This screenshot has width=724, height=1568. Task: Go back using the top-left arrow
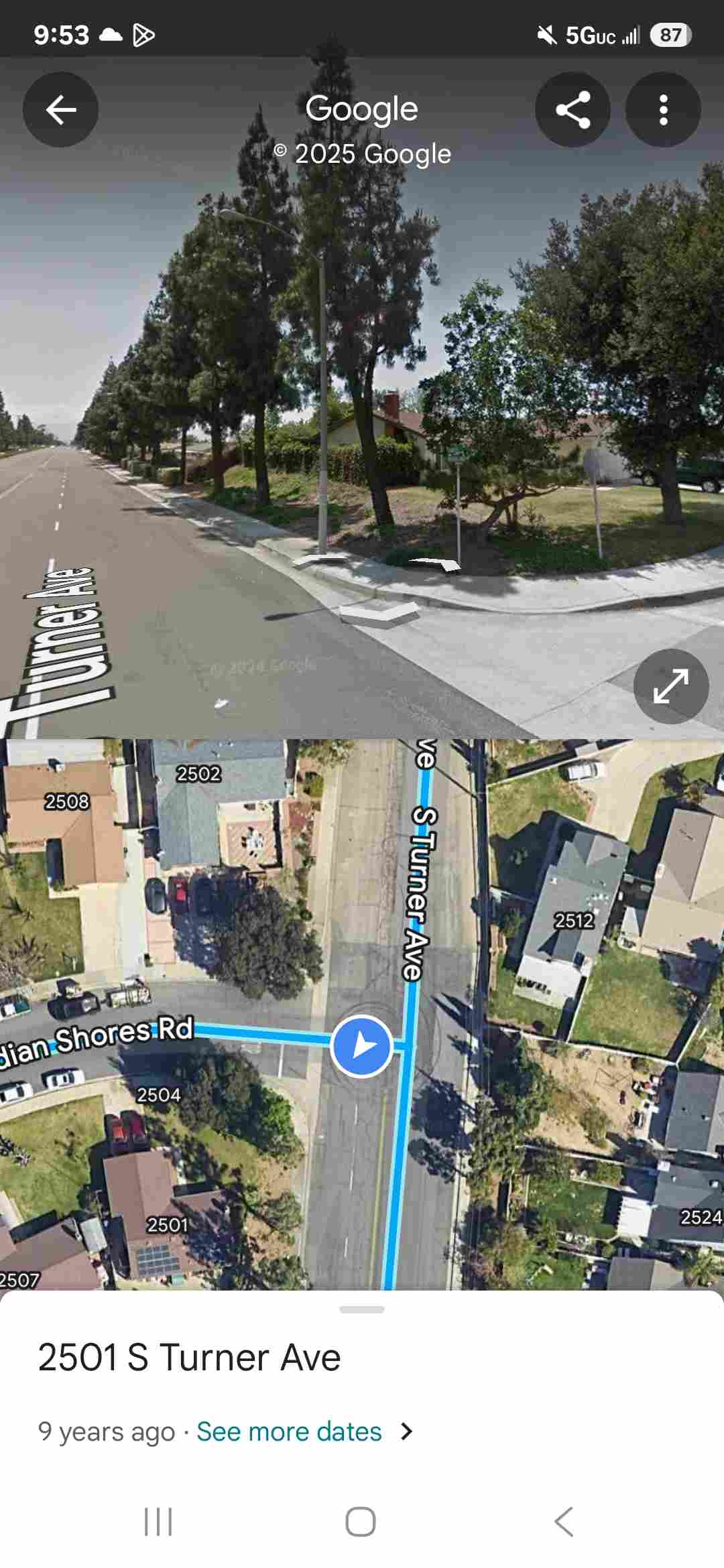pos(61,110)
